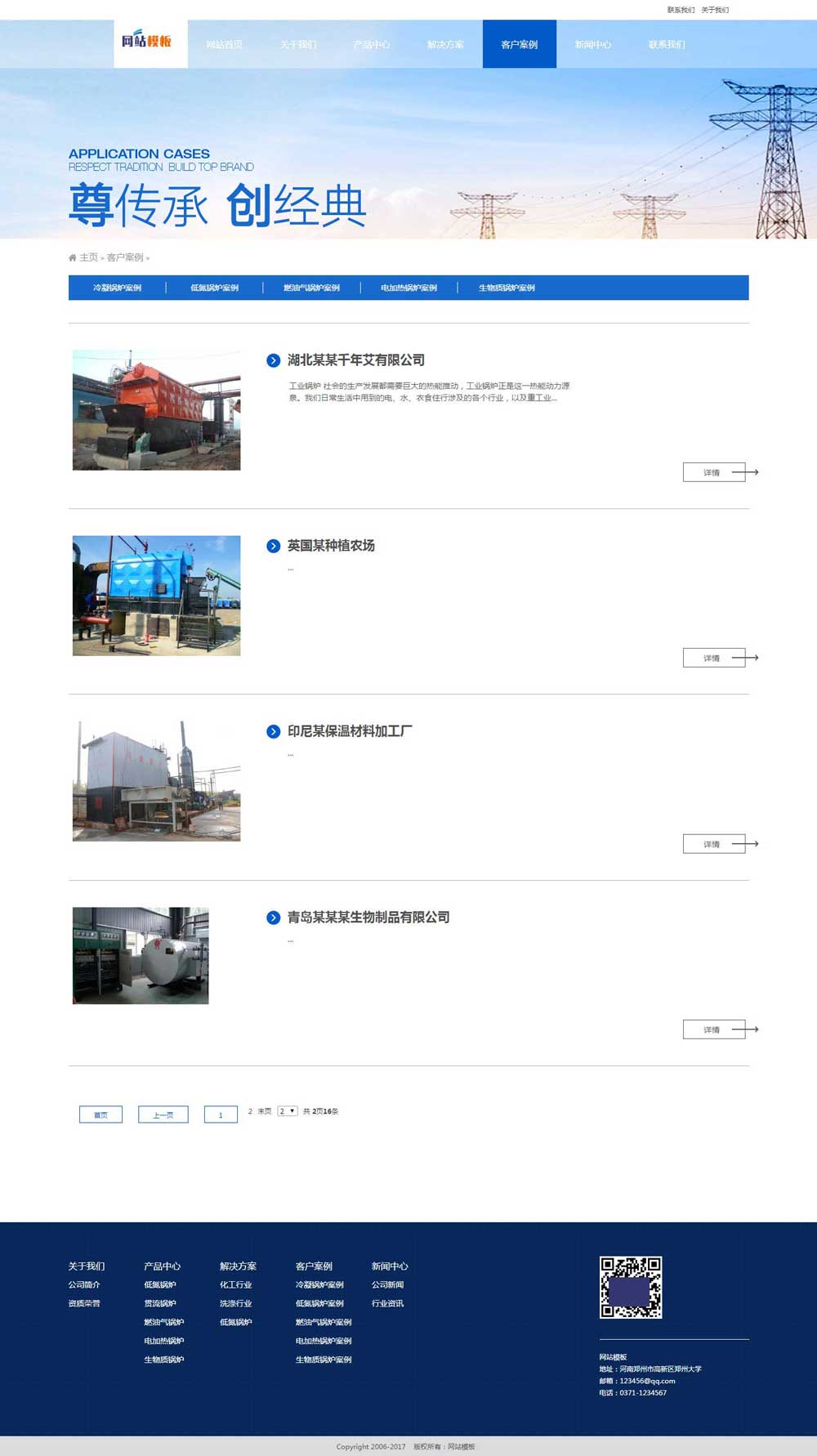Open 行业资讯 in the footer

(387, 1303)
